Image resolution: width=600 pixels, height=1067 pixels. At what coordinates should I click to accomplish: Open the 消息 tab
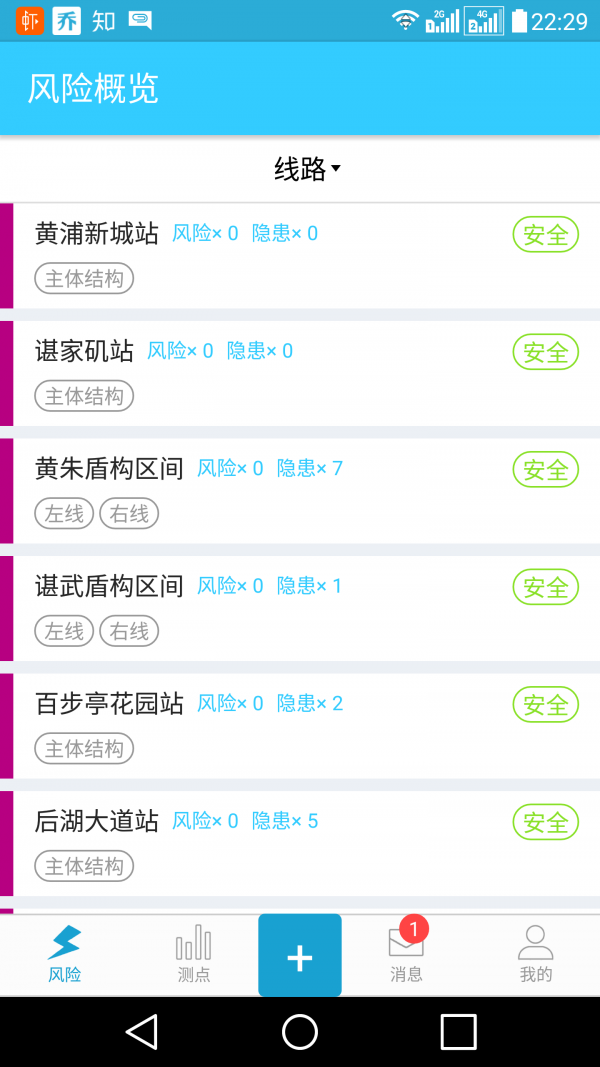click(406, 955)
